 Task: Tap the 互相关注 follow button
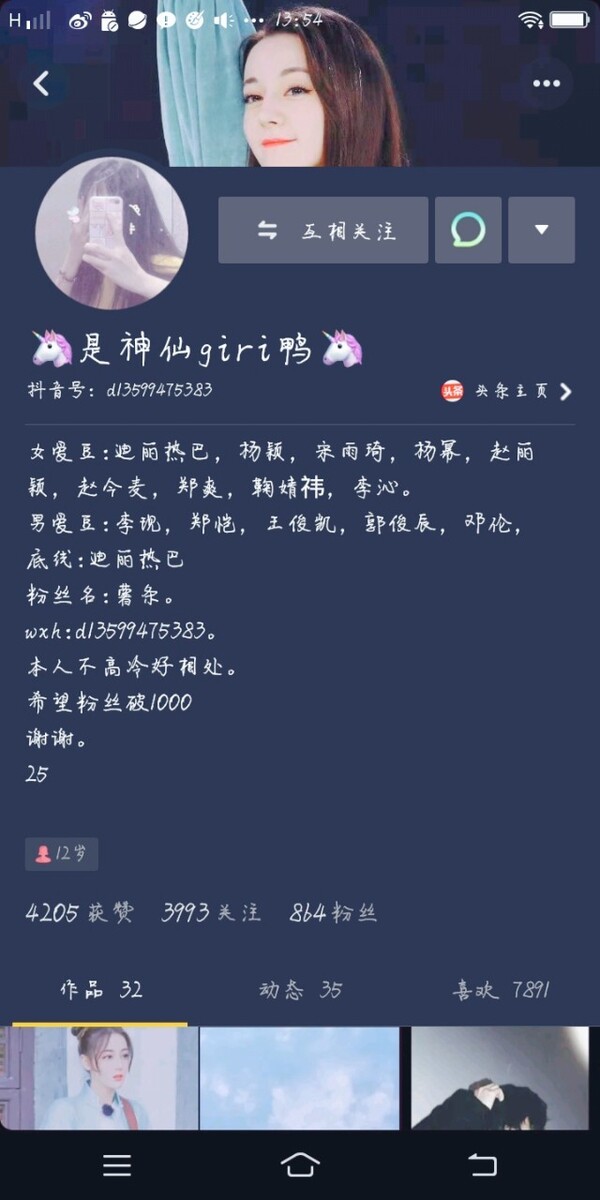point(323,230)
